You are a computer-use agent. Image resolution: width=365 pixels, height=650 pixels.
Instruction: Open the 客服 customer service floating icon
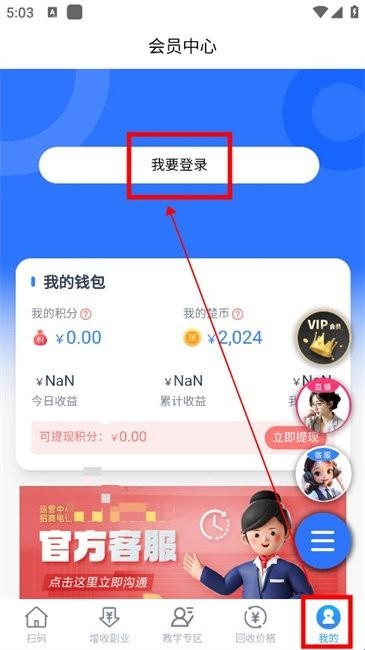tap(324, 473)
